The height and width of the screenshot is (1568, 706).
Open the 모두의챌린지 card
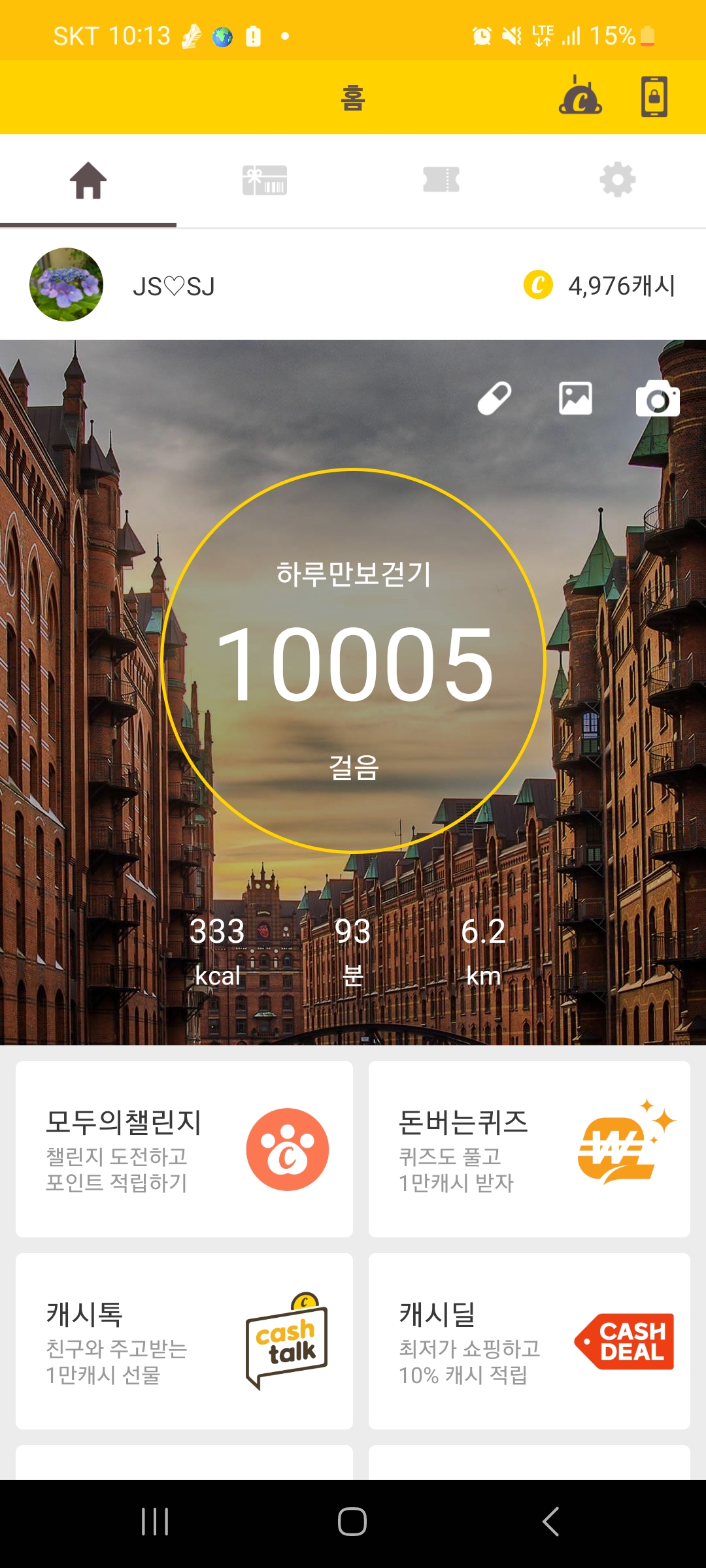pos(184,1149)
